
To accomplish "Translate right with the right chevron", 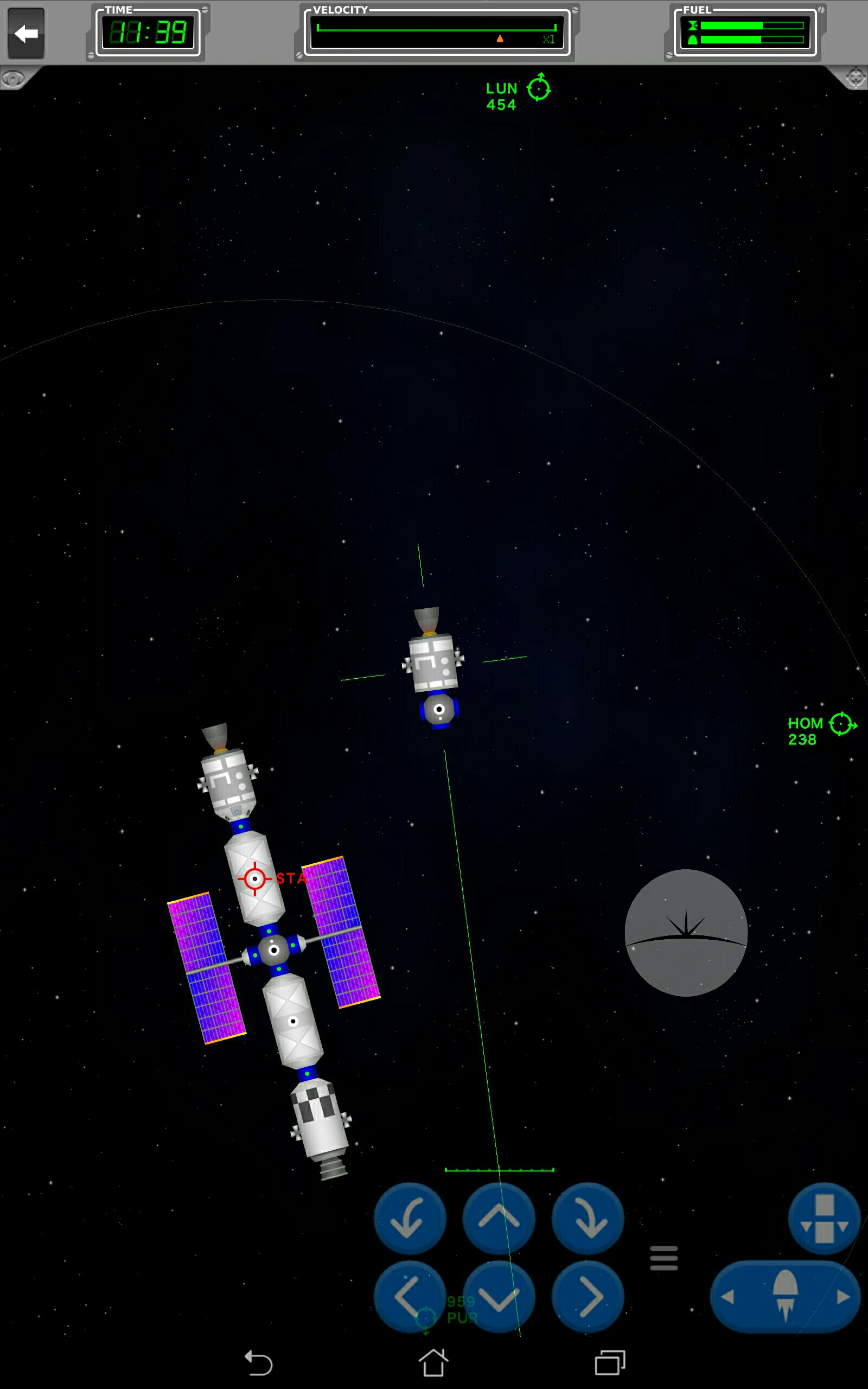I will (x=588, y=1297).
